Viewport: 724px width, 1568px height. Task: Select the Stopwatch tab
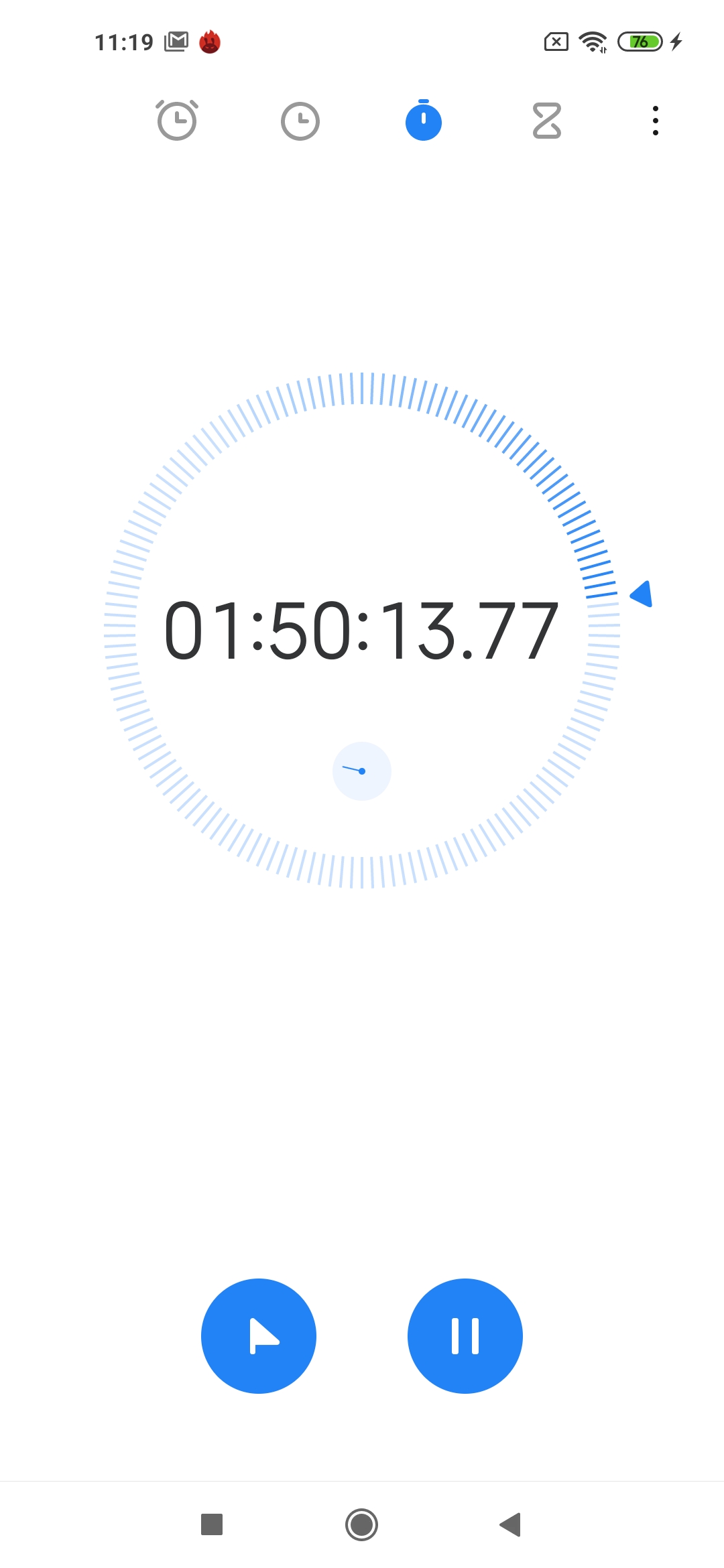[x=424, y=121]
